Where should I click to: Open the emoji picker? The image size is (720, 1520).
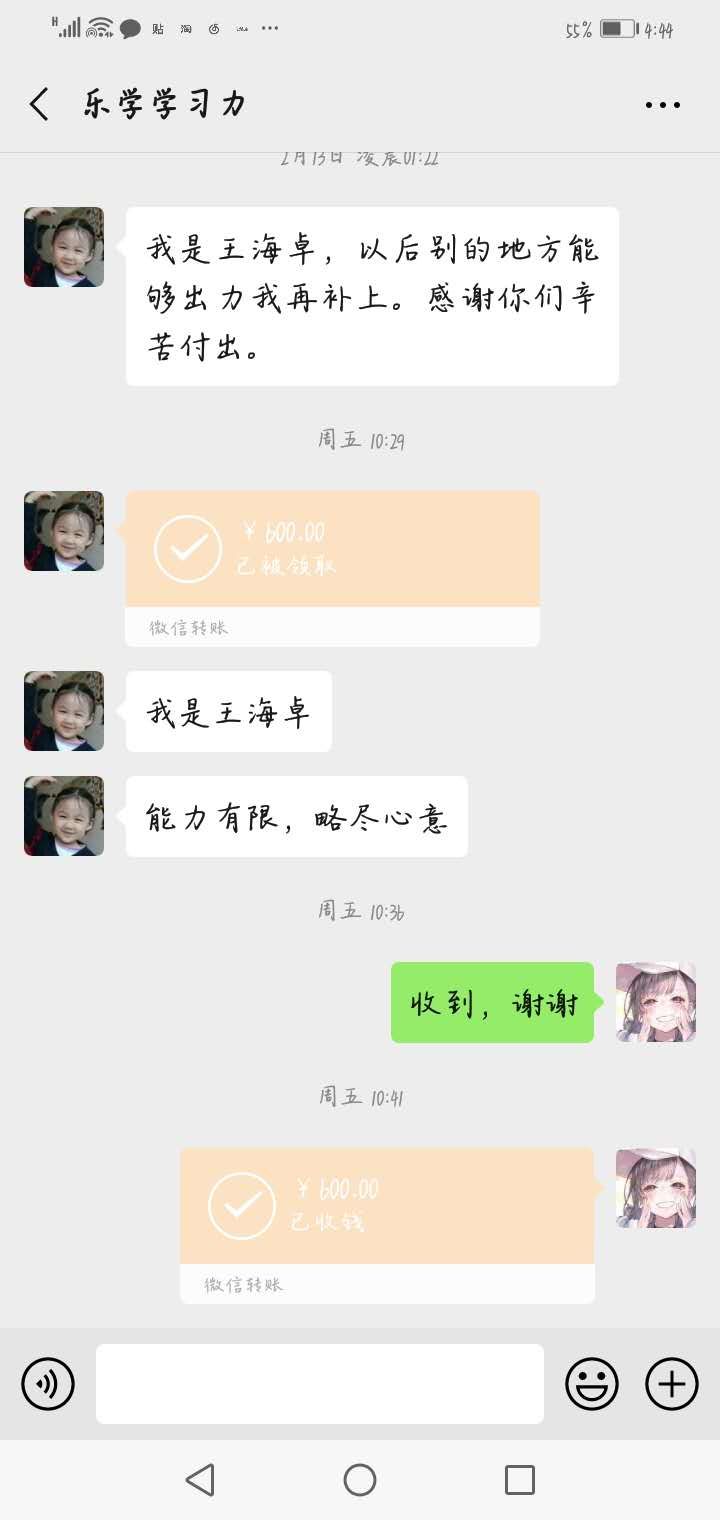[x=592, y=1384]
